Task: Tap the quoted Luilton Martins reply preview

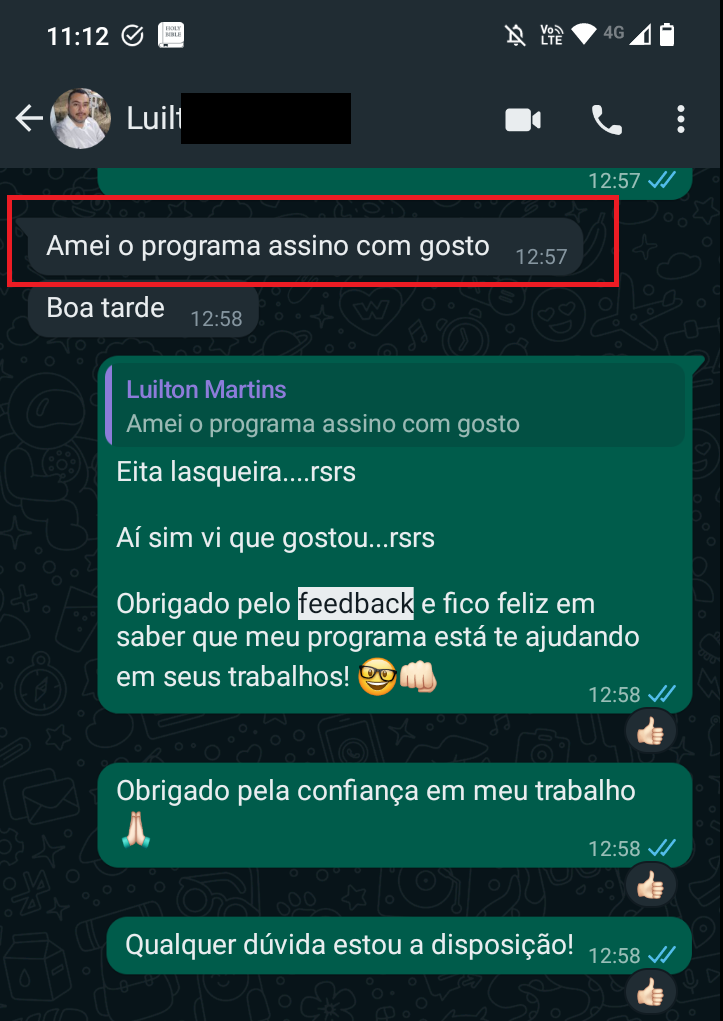Action: tap(395, 406)
